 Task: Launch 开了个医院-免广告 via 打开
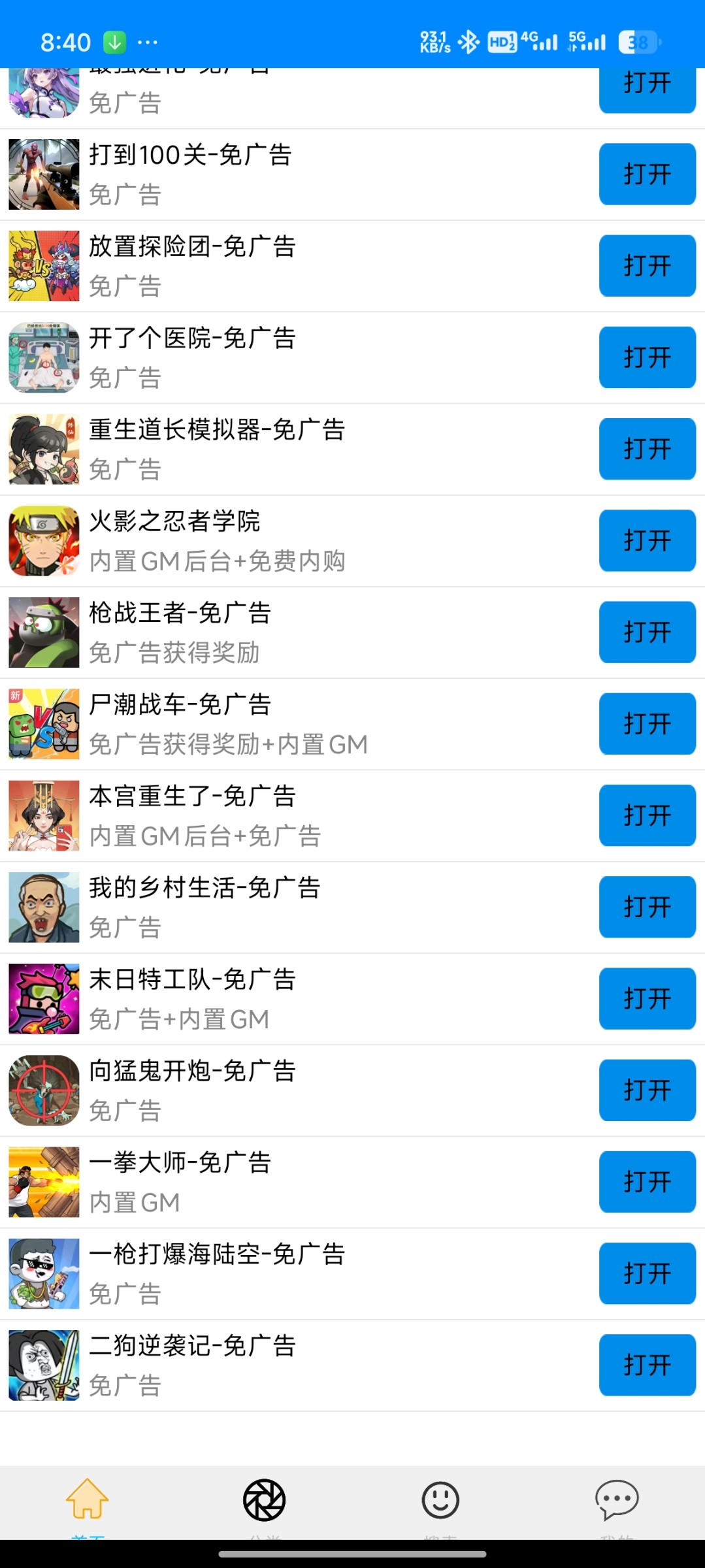pos(647,357)
